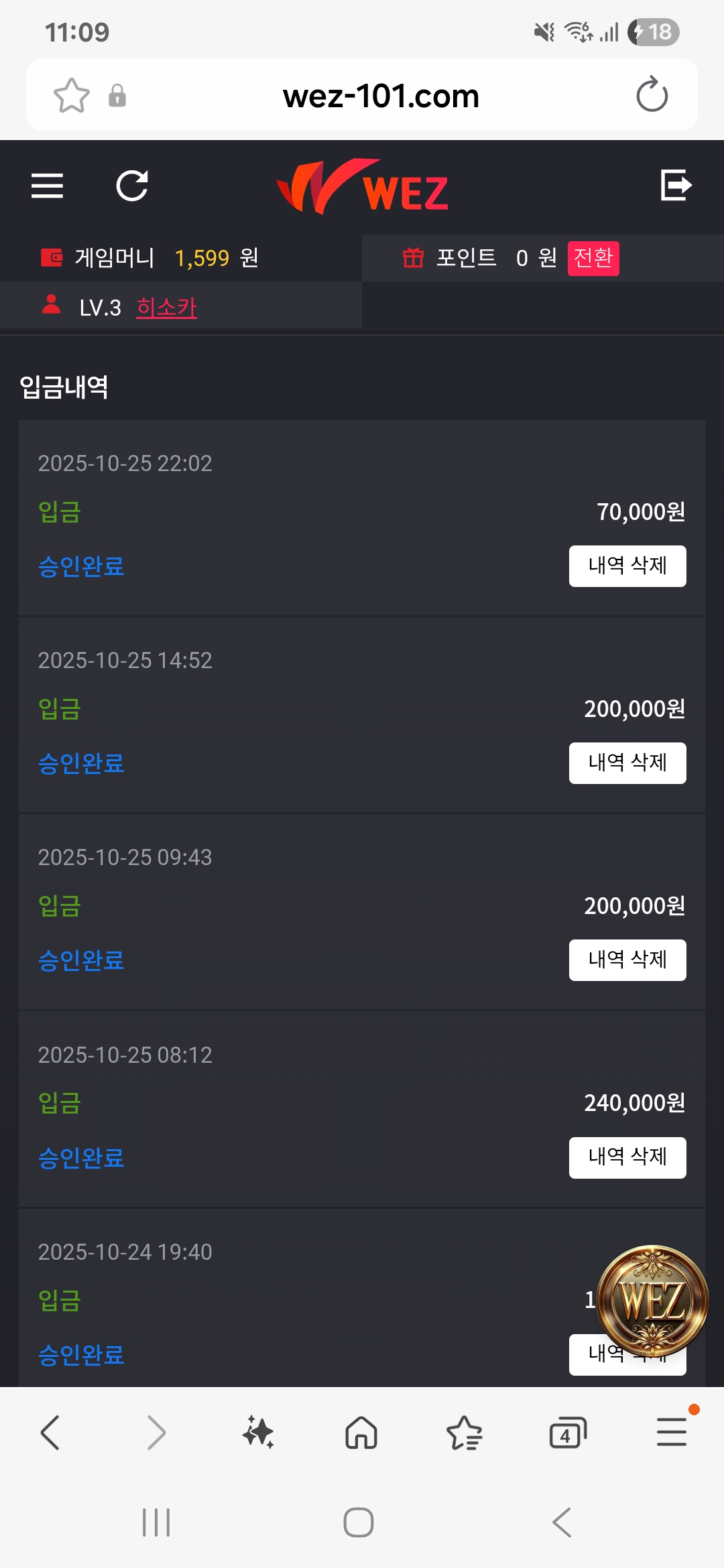Reload the page from the address bar
The height and width of the screenshot is (1568, 724).
click(652, 94)
